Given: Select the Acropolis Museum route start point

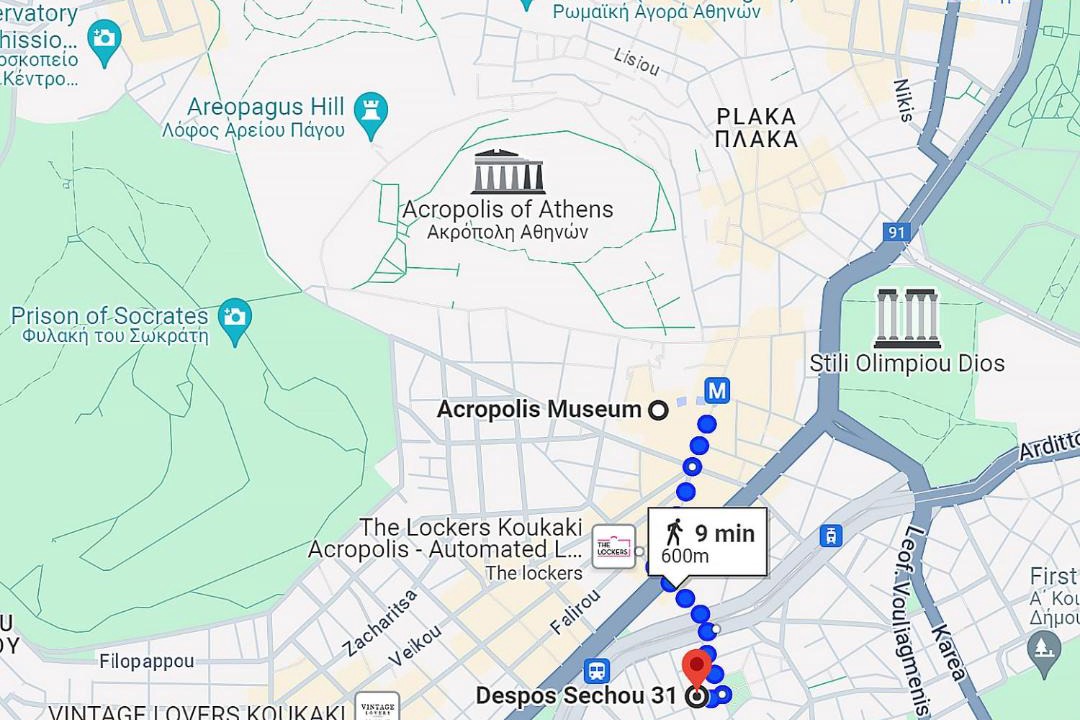Looking at the screenshot, I should 658,409.
